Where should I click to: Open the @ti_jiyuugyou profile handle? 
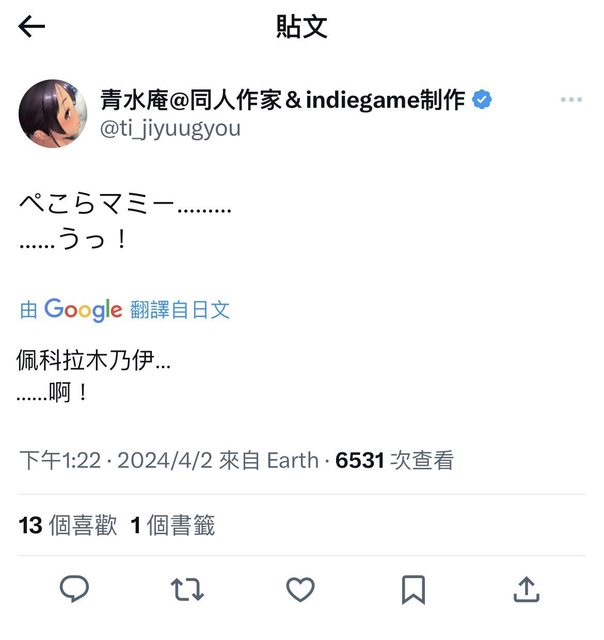pos(170,129)
